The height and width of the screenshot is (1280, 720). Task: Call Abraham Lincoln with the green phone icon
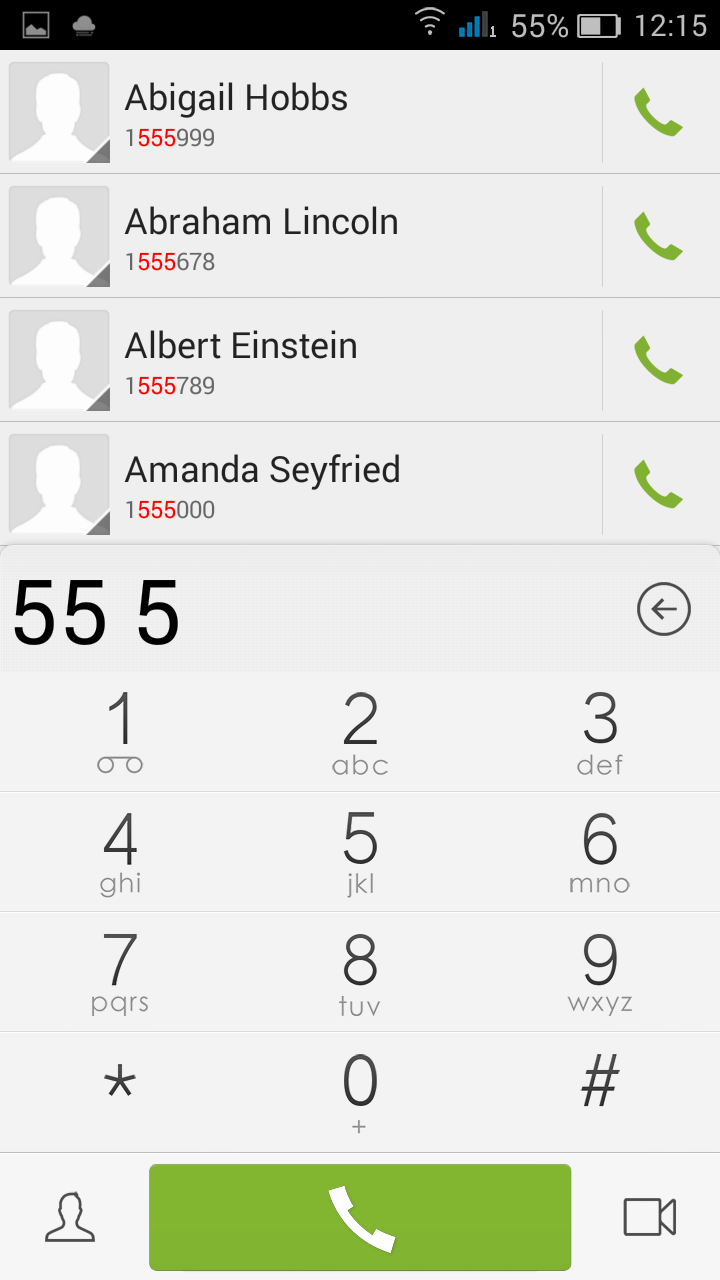tap(659, 236)
